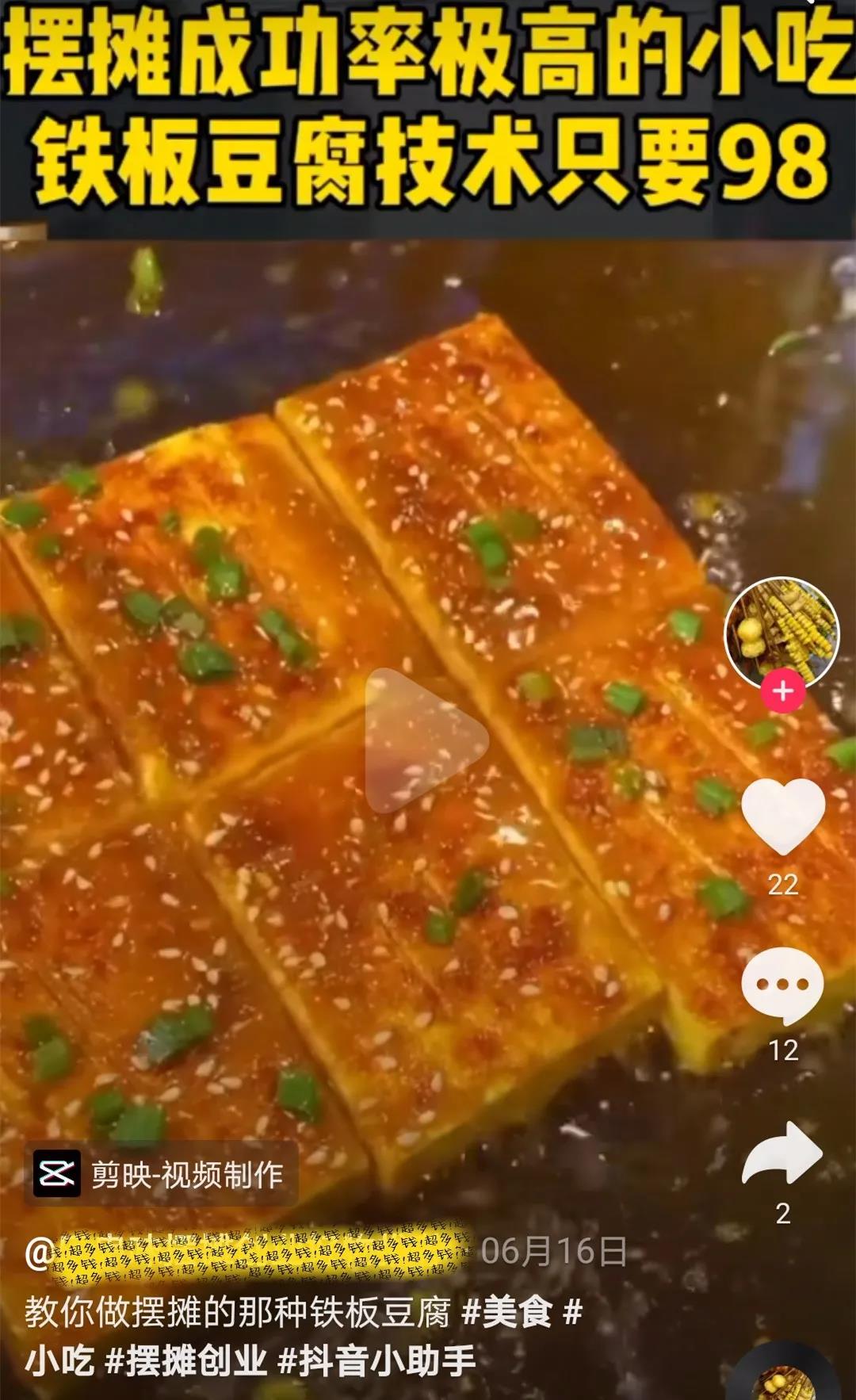Open the creator's profile avatar
This screenshot has height=1400, width=856.
(782, 631)
